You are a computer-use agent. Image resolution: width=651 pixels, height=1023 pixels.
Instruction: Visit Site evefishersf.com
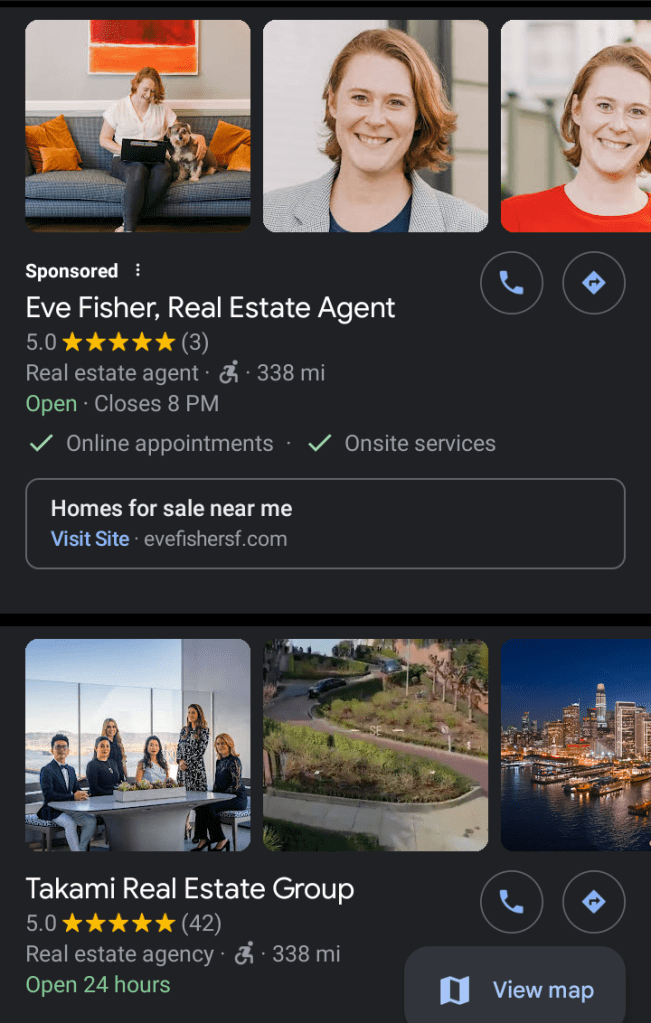[90, 539]
